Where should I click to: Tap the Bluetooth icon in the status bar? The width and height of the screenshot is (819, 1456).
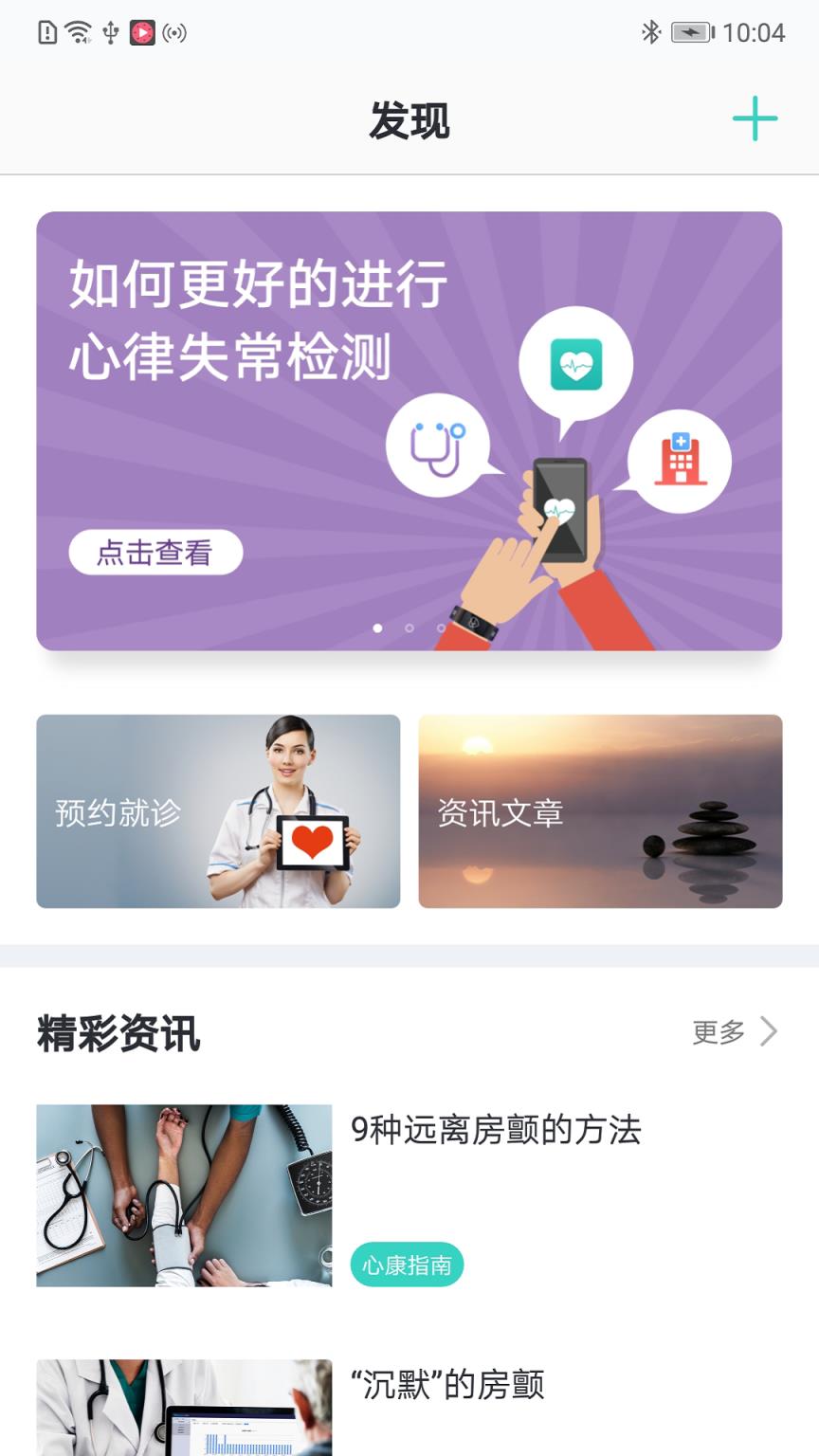coord(651,31)
